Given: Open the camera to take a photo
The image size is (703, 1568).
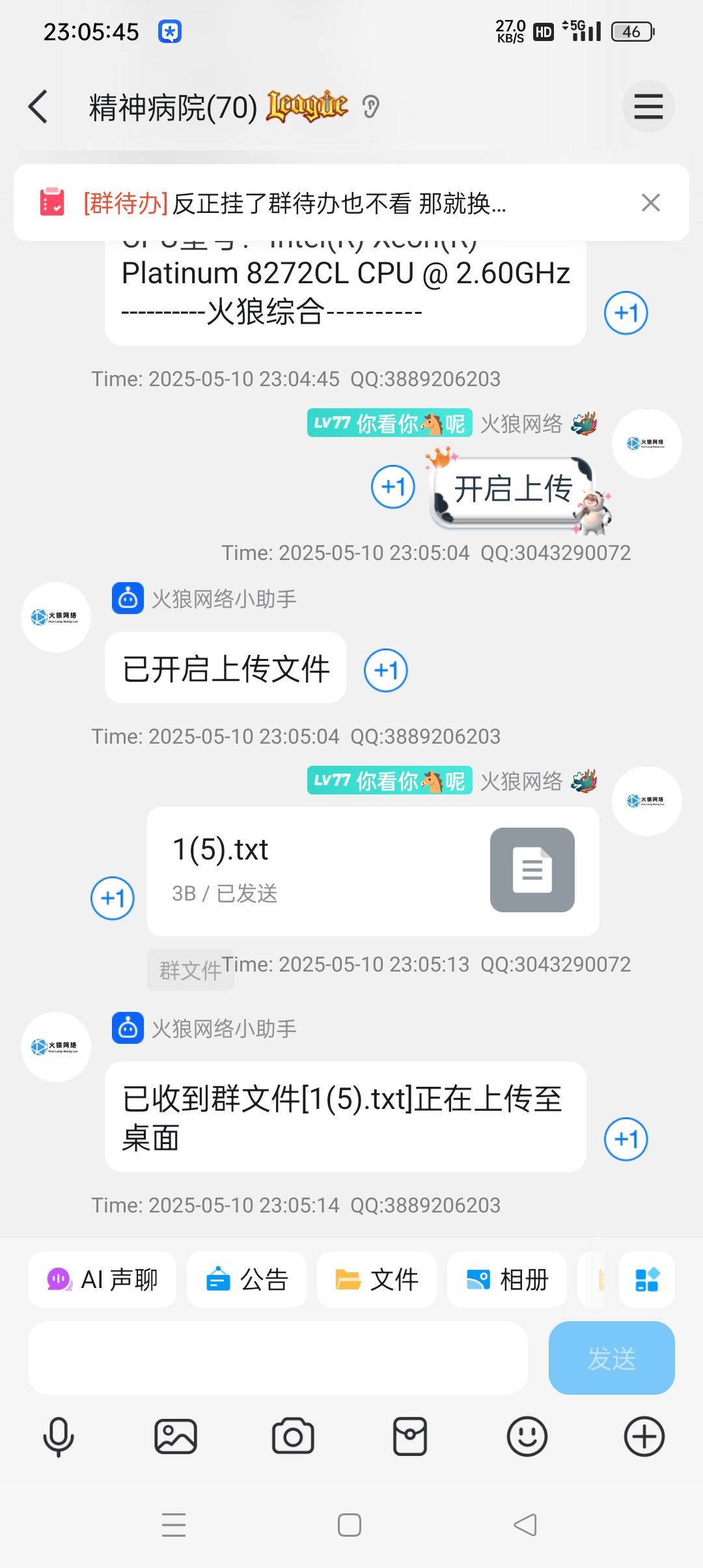Looking at the screenshot, I should (x=293, y=1436).
